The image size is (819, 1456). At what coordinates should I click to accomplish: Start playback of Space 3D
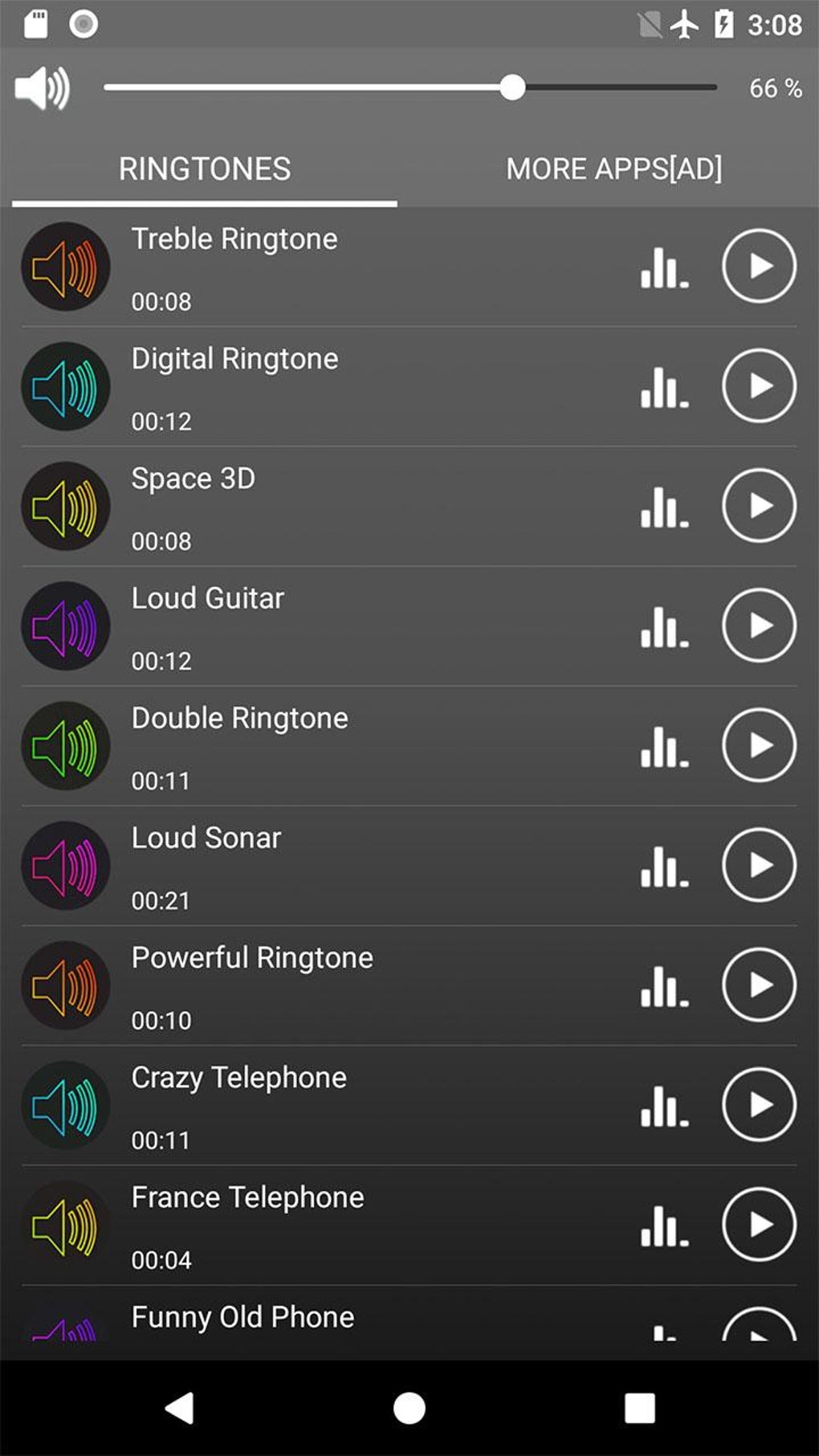coord(759,505)
